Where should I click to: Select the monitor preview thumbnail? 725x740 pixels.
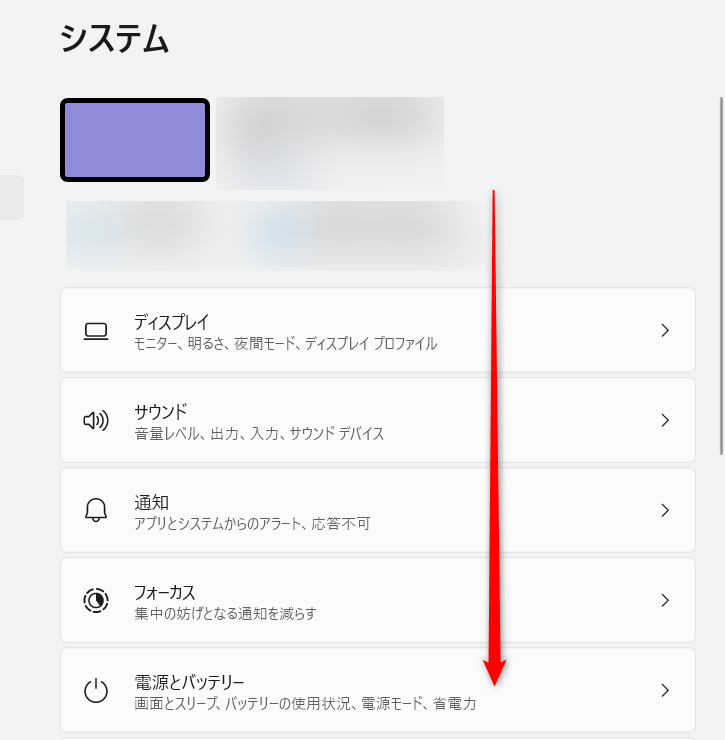134,139
